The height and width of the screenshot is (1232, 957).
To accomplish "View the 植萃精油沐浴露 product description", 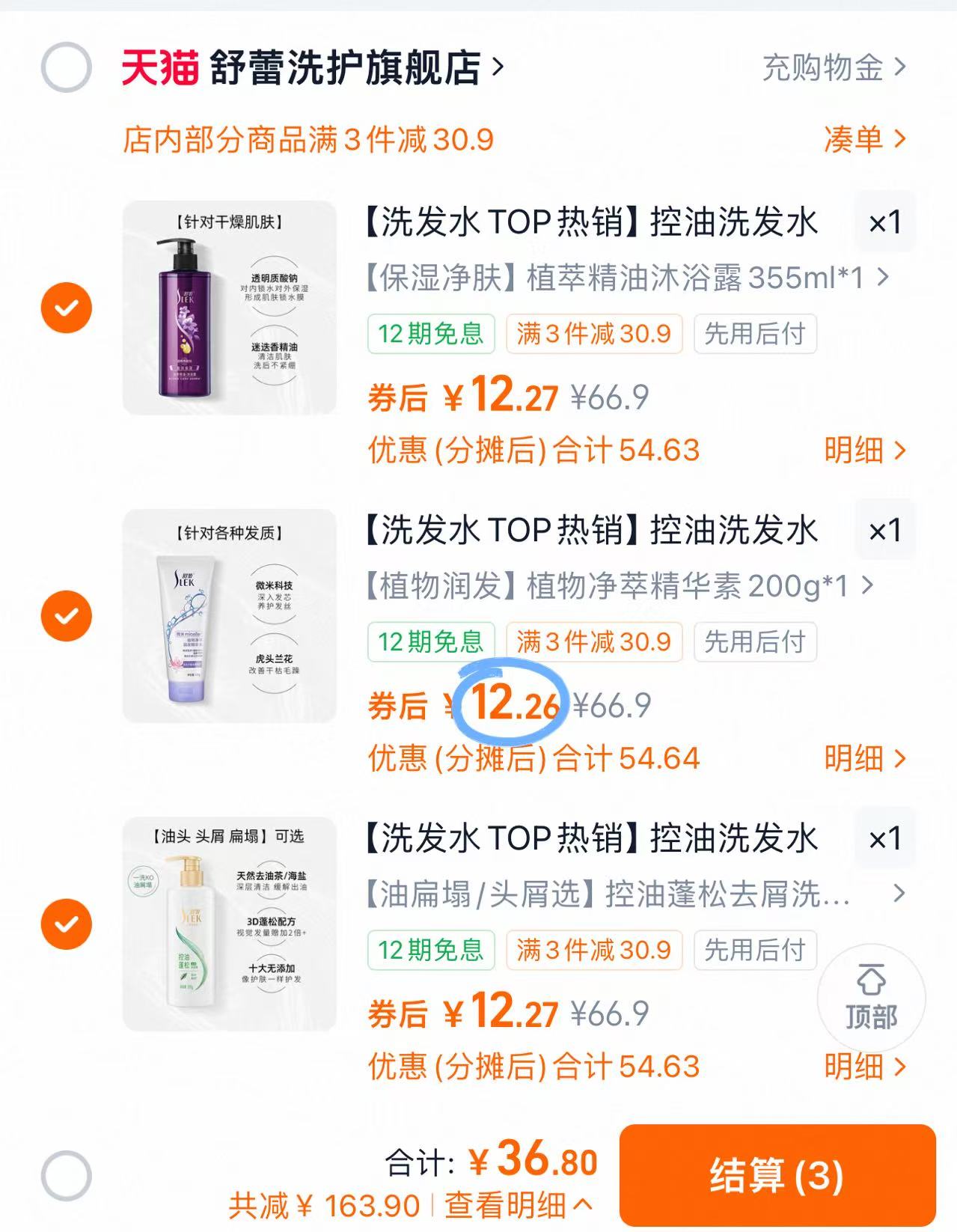I will (x=614, y=278).
